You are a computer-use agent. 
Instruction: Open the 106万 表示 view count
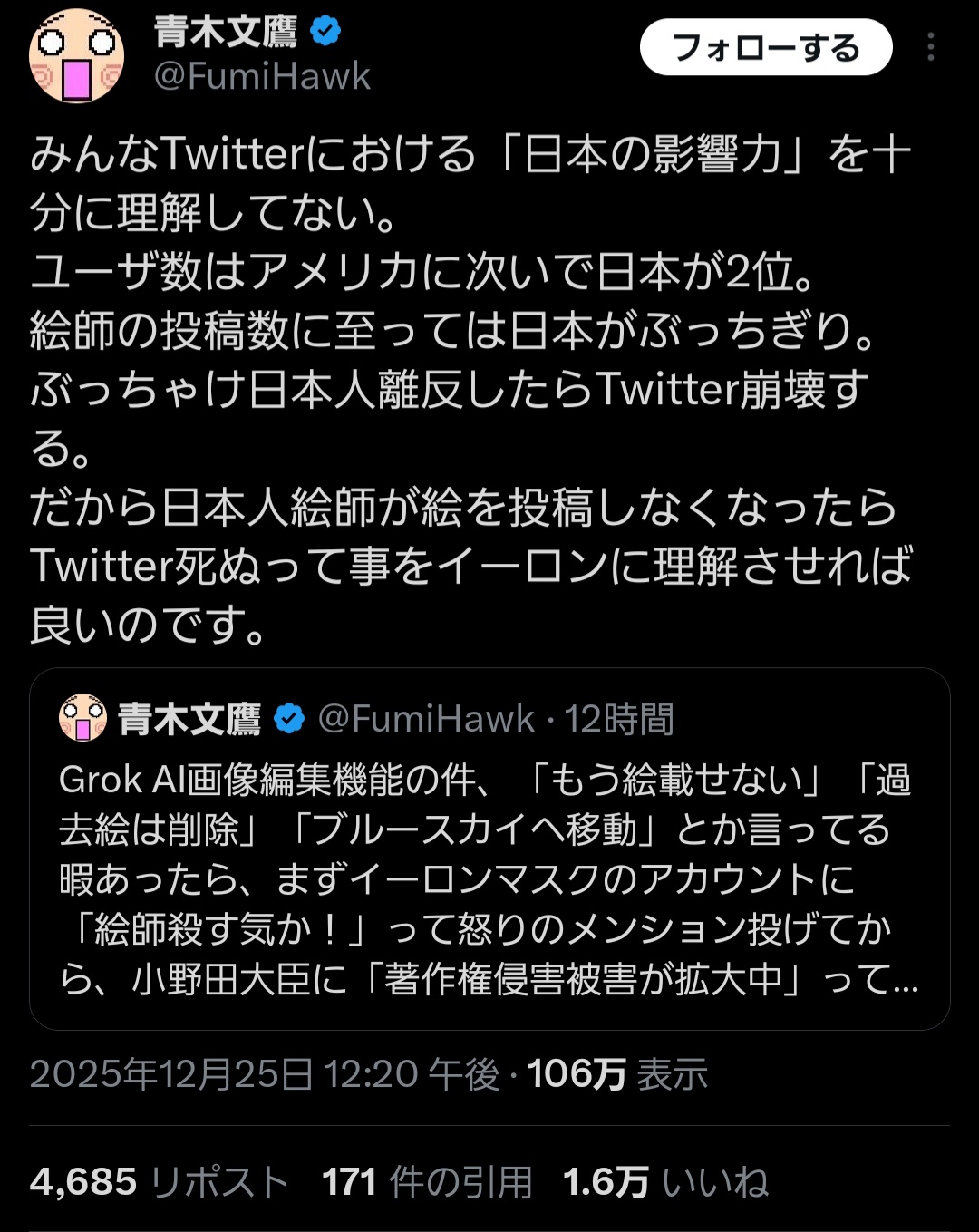click(x=617, y=1074)
